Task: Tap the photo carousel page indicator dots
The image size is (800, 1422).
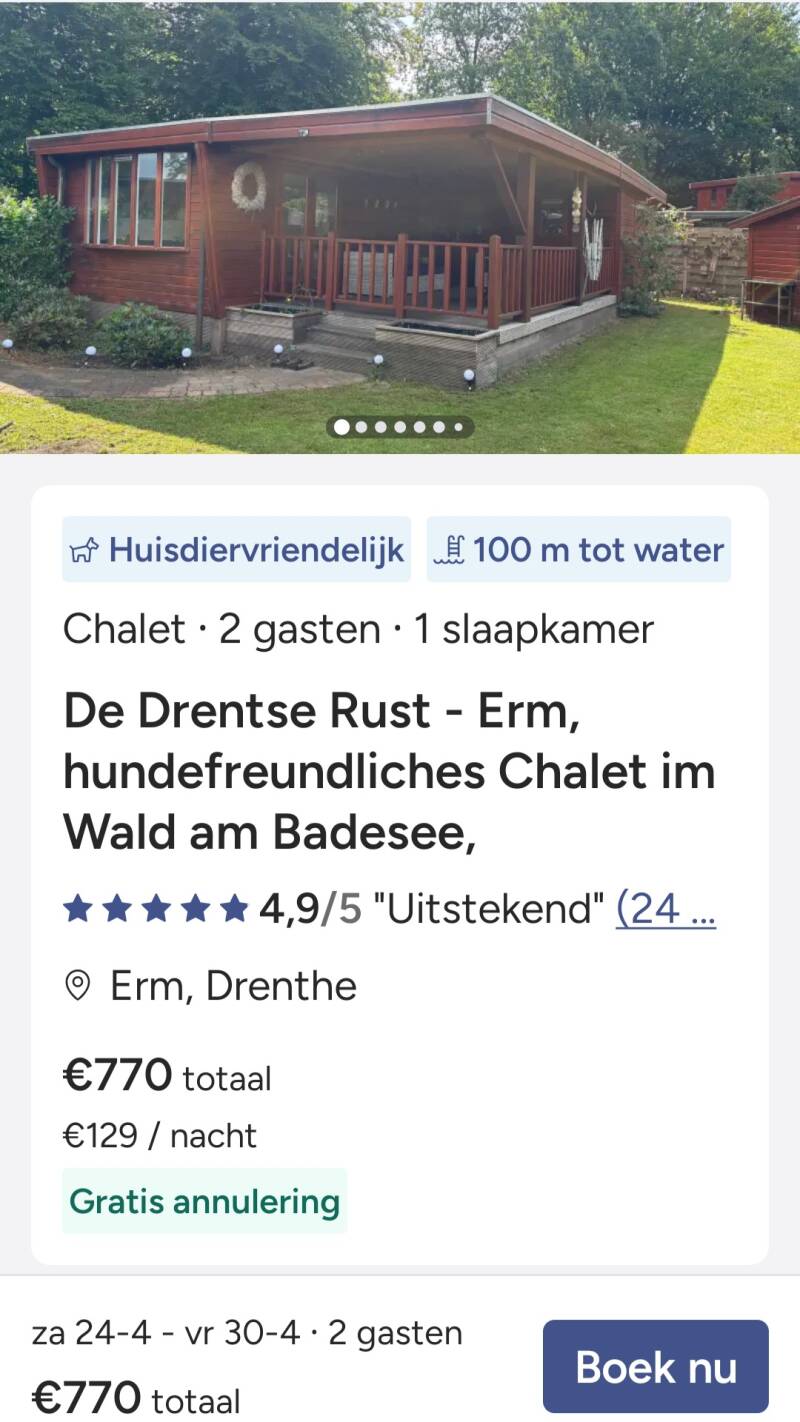Action: (400, 427)
